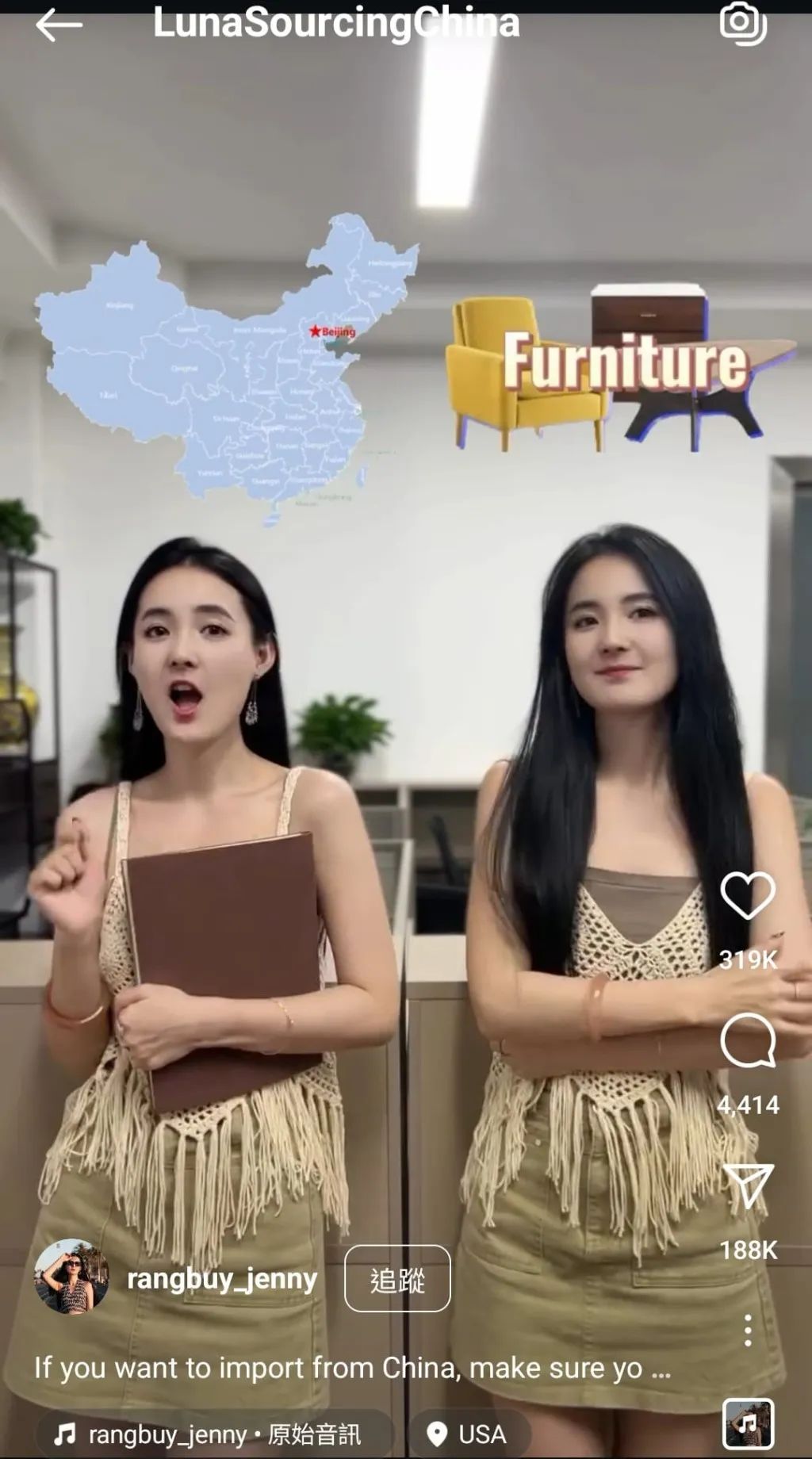Screen dimensions: 812x1459
Task: Open the audio thumbnail at bottom corner
Action: click(x=747, y=1424)
